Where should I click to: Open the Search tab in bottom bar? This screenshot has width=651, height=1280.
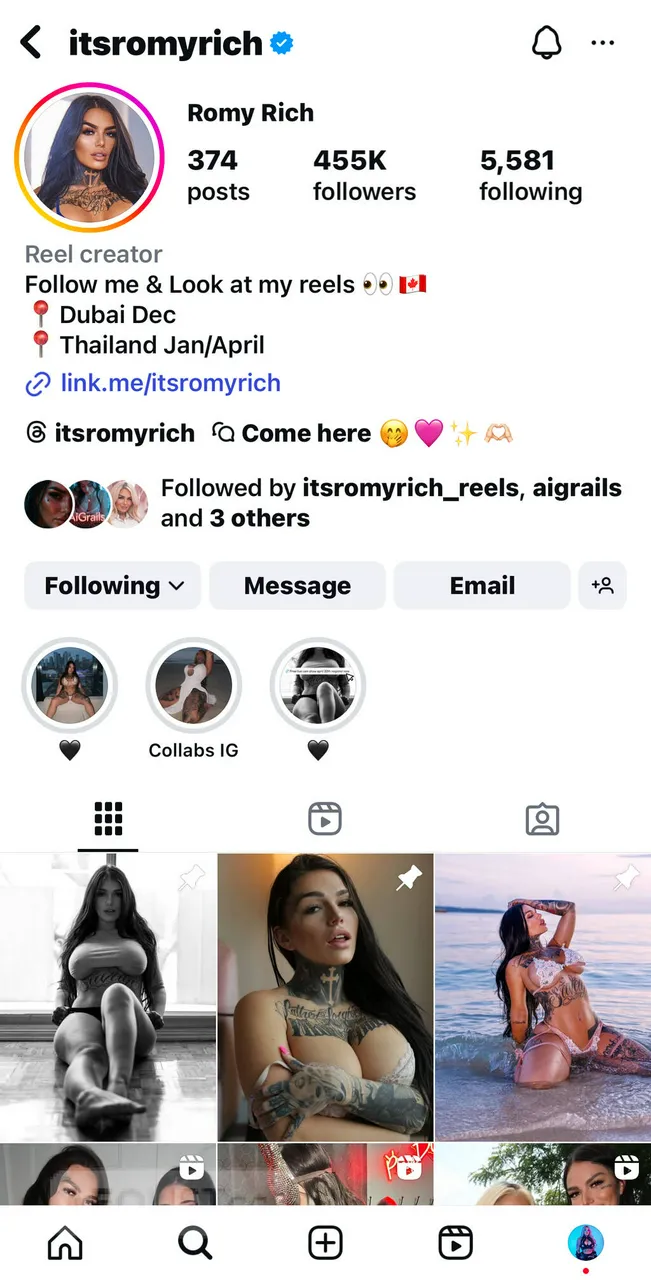[195, 1243]
